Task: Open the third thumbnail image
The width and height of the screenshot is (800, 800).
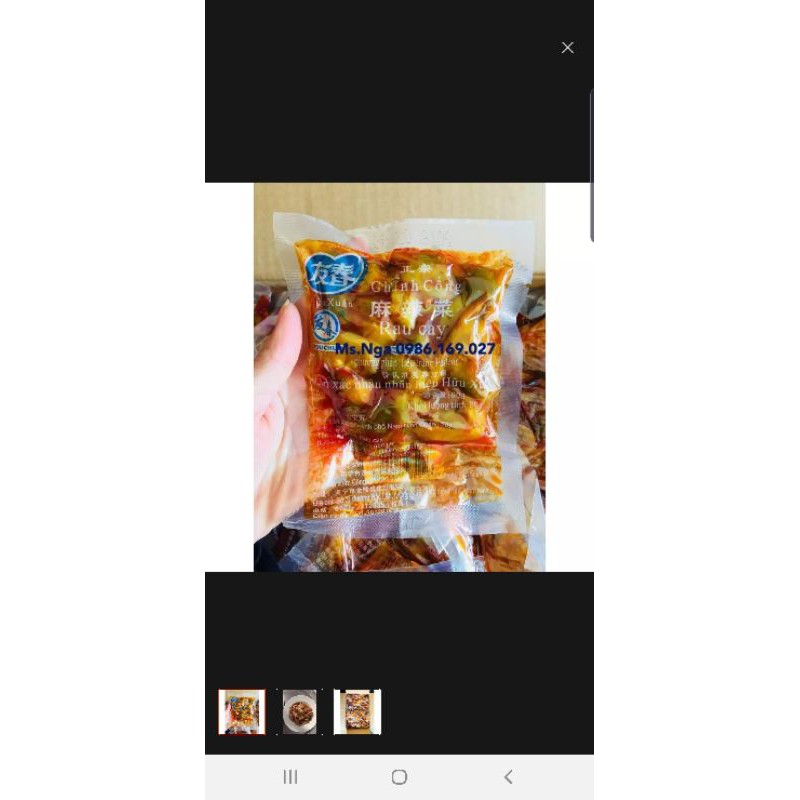Action: (357, 712)
